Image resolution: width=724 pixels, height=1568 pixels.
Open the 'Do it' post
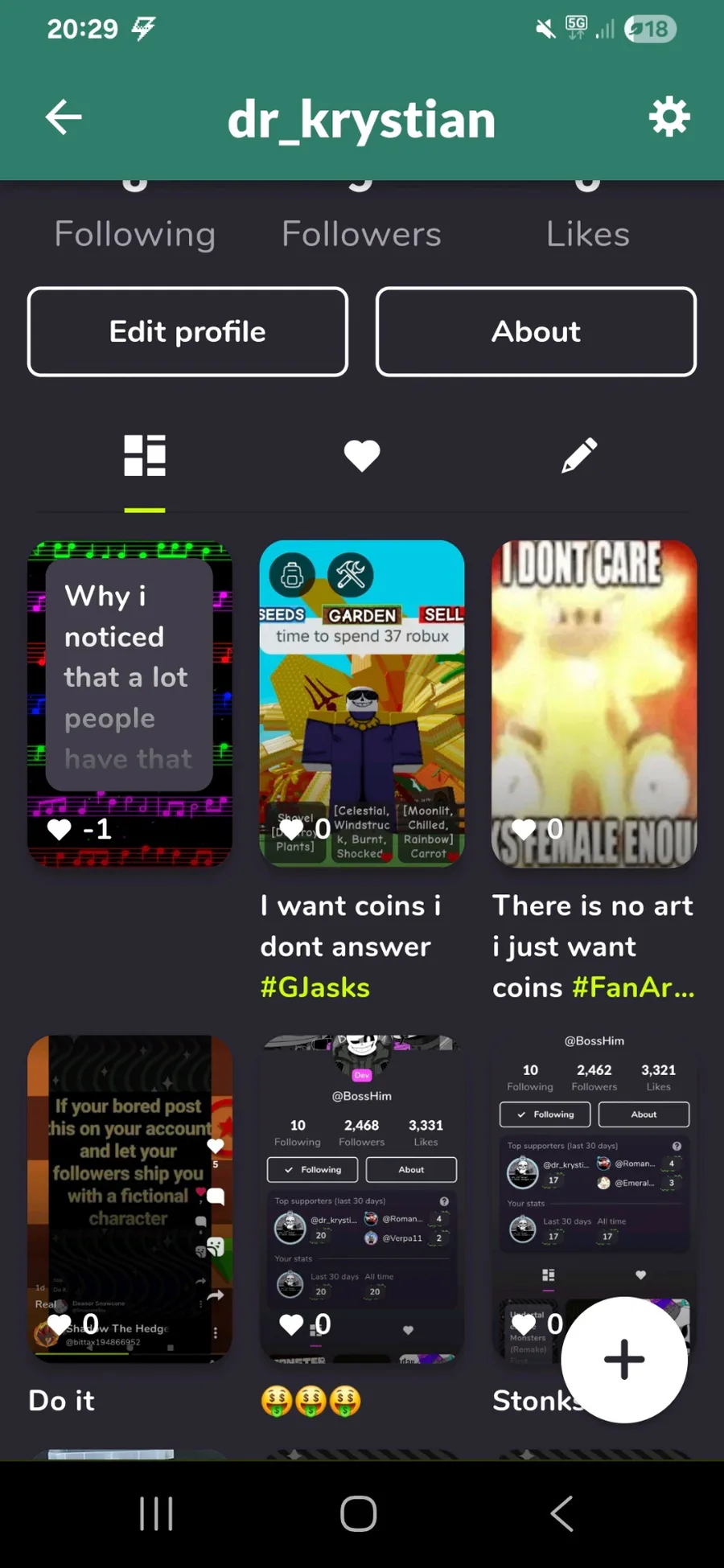pyautogui.click(x=130, y=1199)
